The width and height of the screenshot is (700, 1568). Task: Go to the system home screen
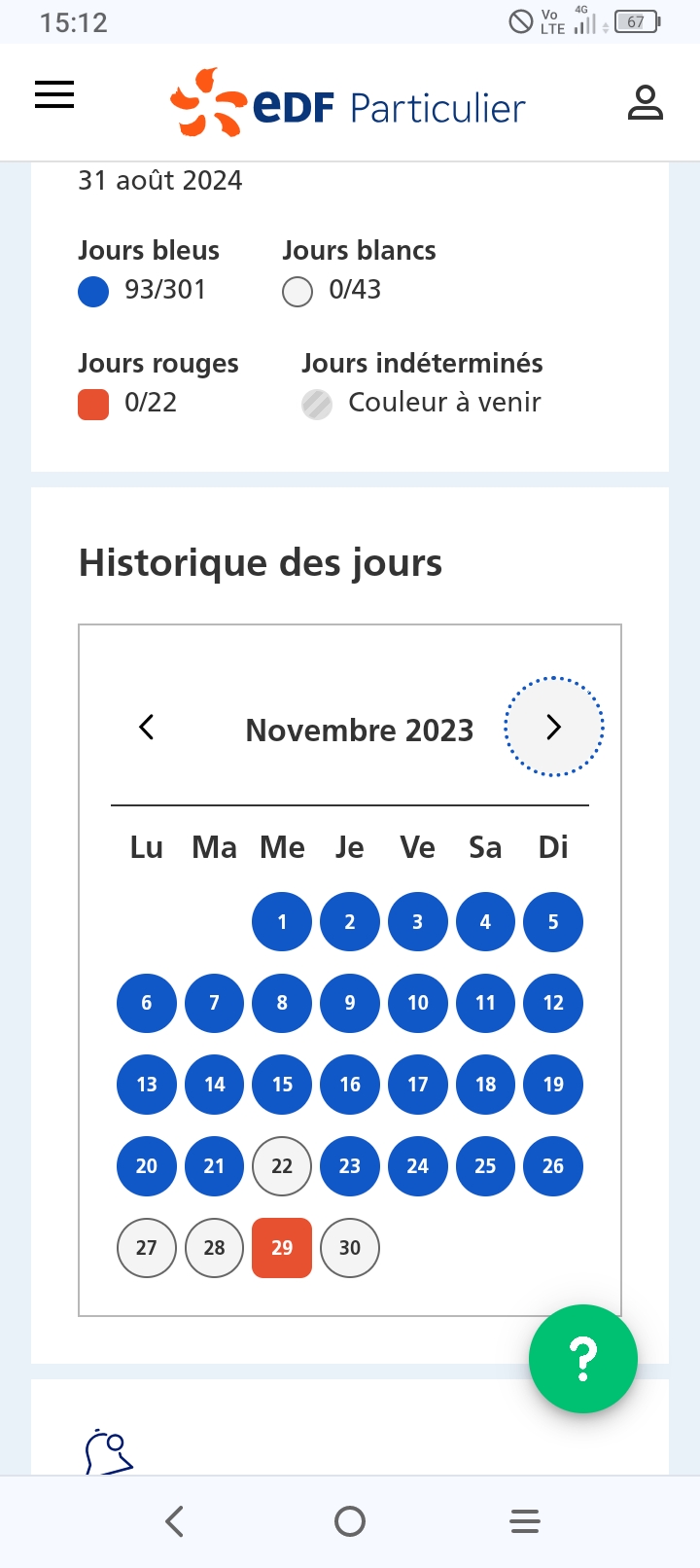click(x=350, y=1521)
